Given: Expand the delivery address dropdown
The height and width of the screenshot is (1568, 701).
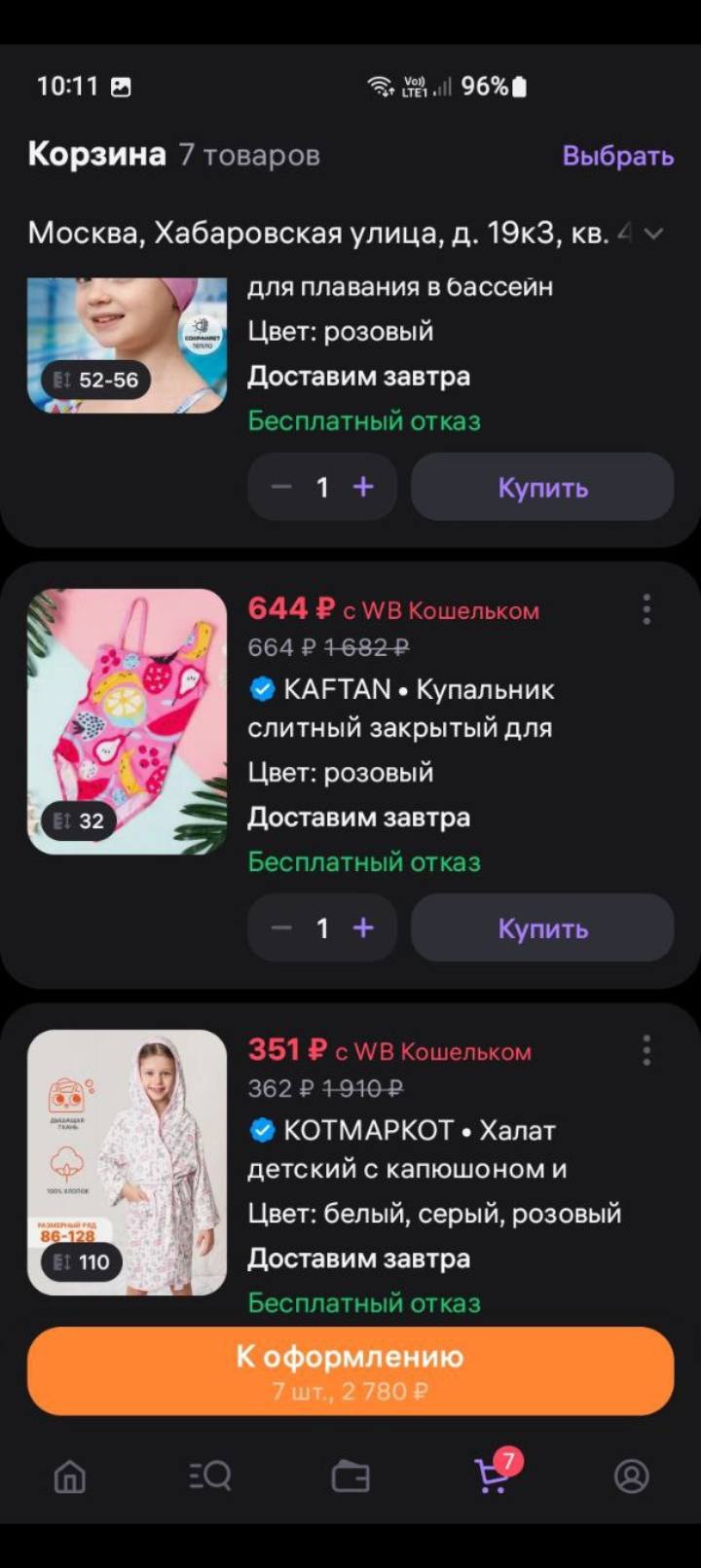Looking at the screenshot, I should tap(653, 234).
